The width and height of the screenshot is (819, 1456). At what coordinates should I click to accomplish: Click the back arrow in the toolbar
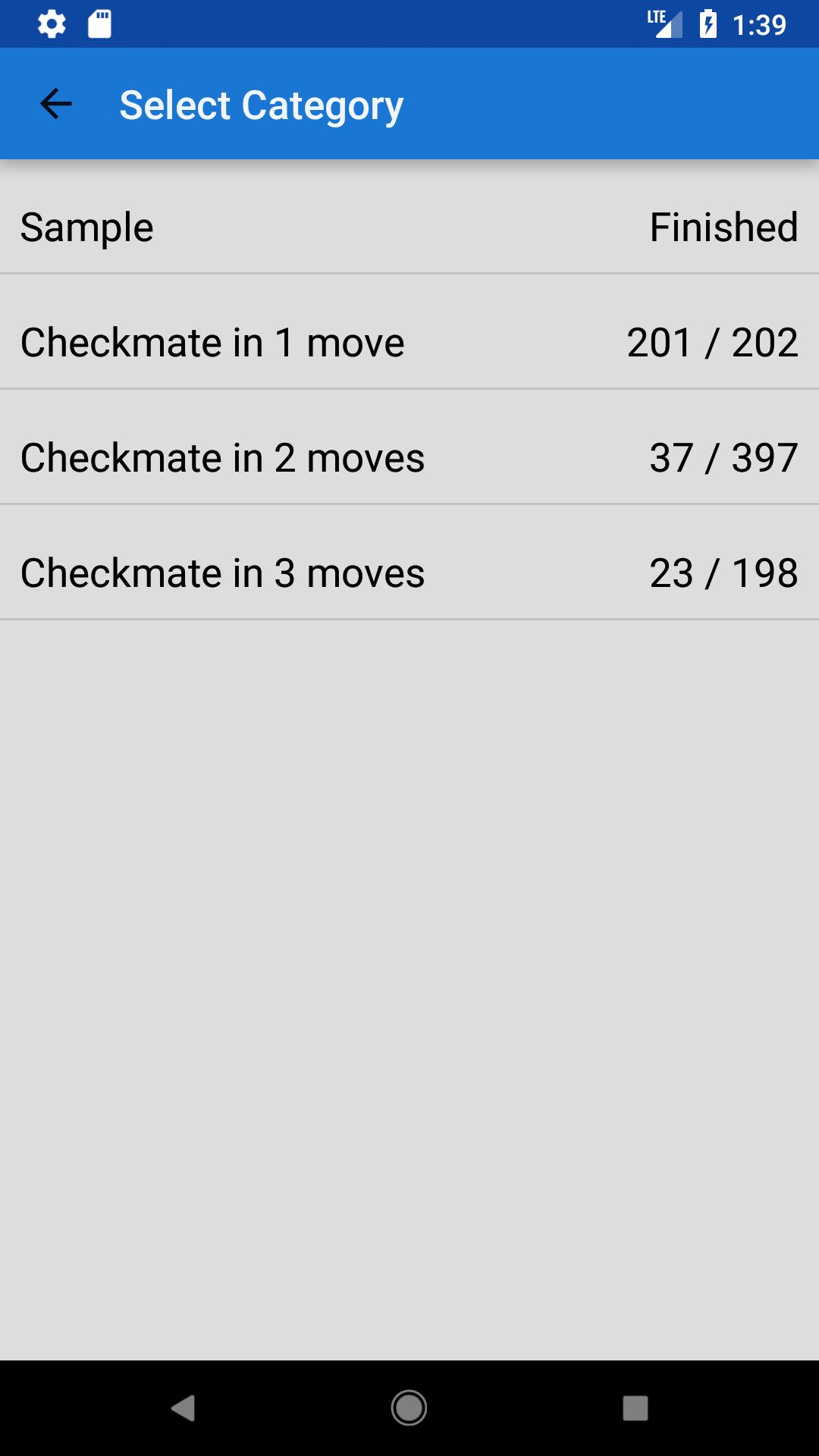pos(55,104)
